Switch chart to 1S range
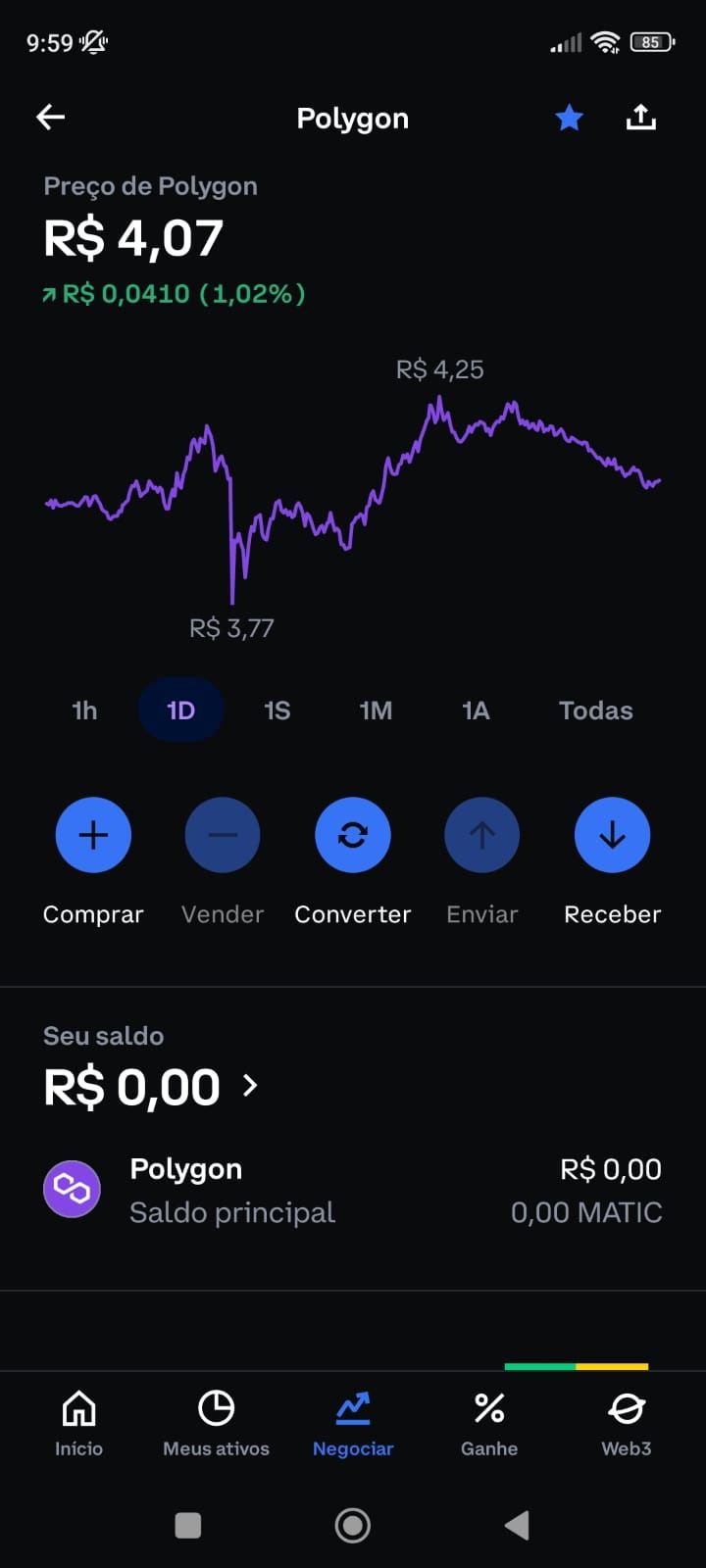 [x=277, y=710]
